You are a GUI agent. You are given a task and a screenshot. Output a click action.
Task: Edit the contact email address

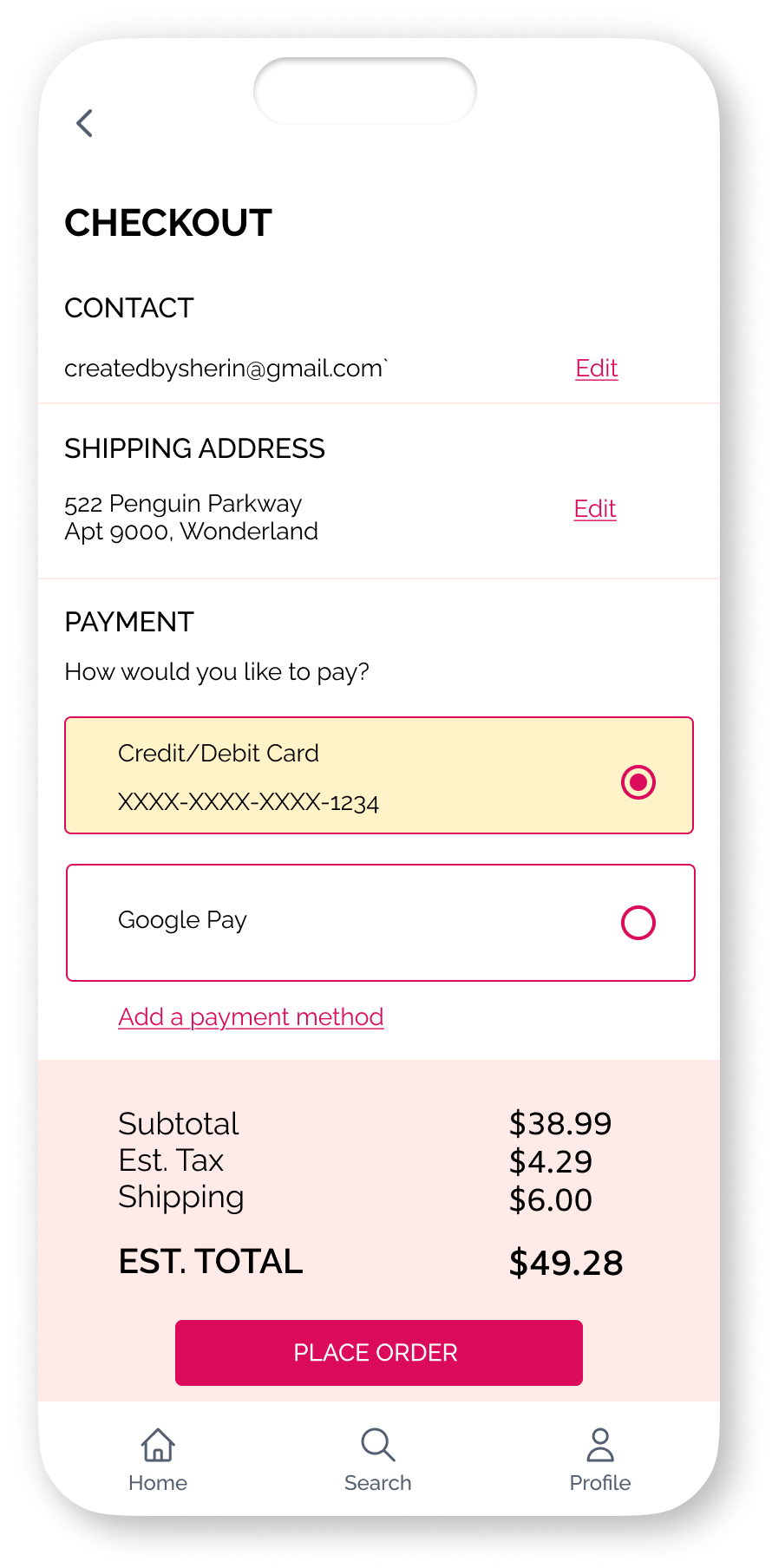tap(597, 368)
